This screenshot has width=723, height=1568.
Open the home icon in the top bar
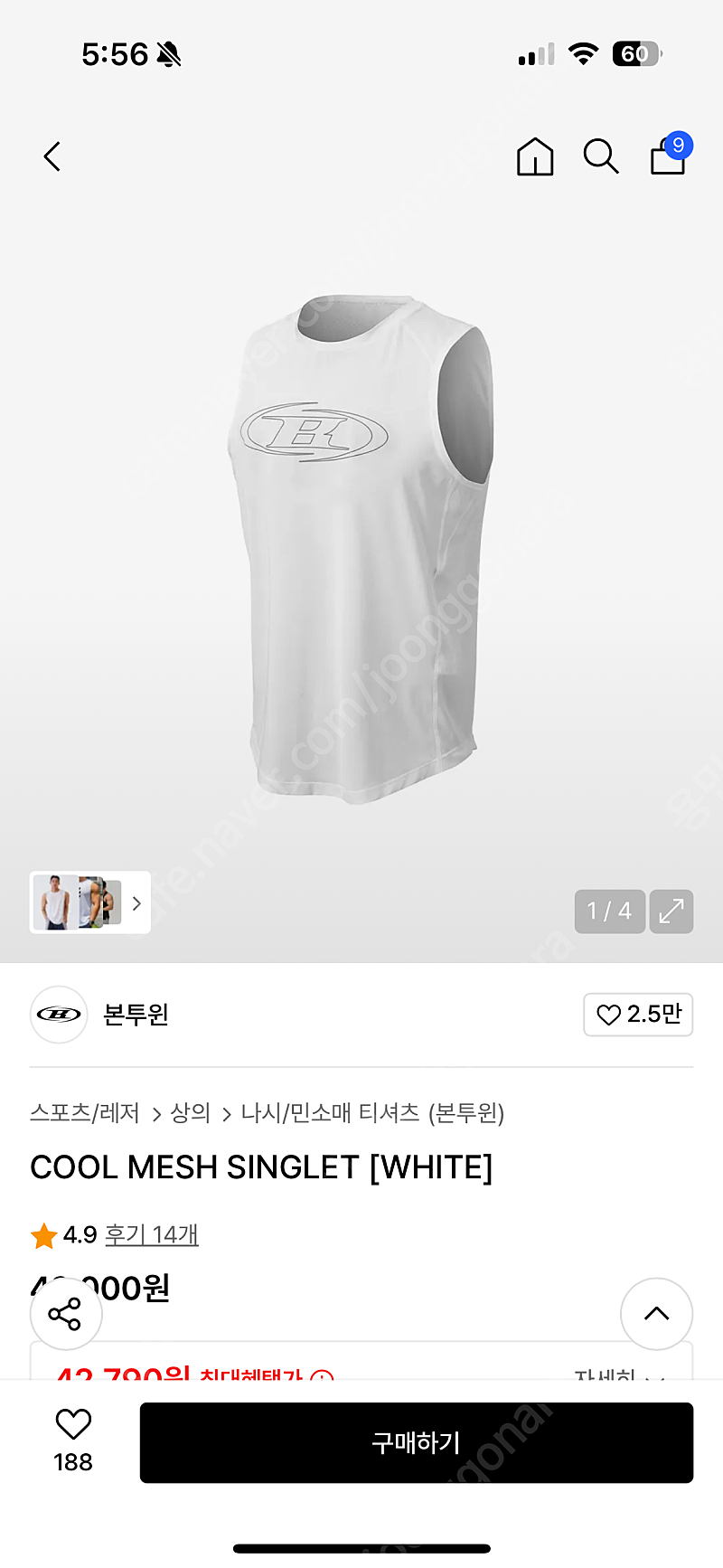click(535, 156)
